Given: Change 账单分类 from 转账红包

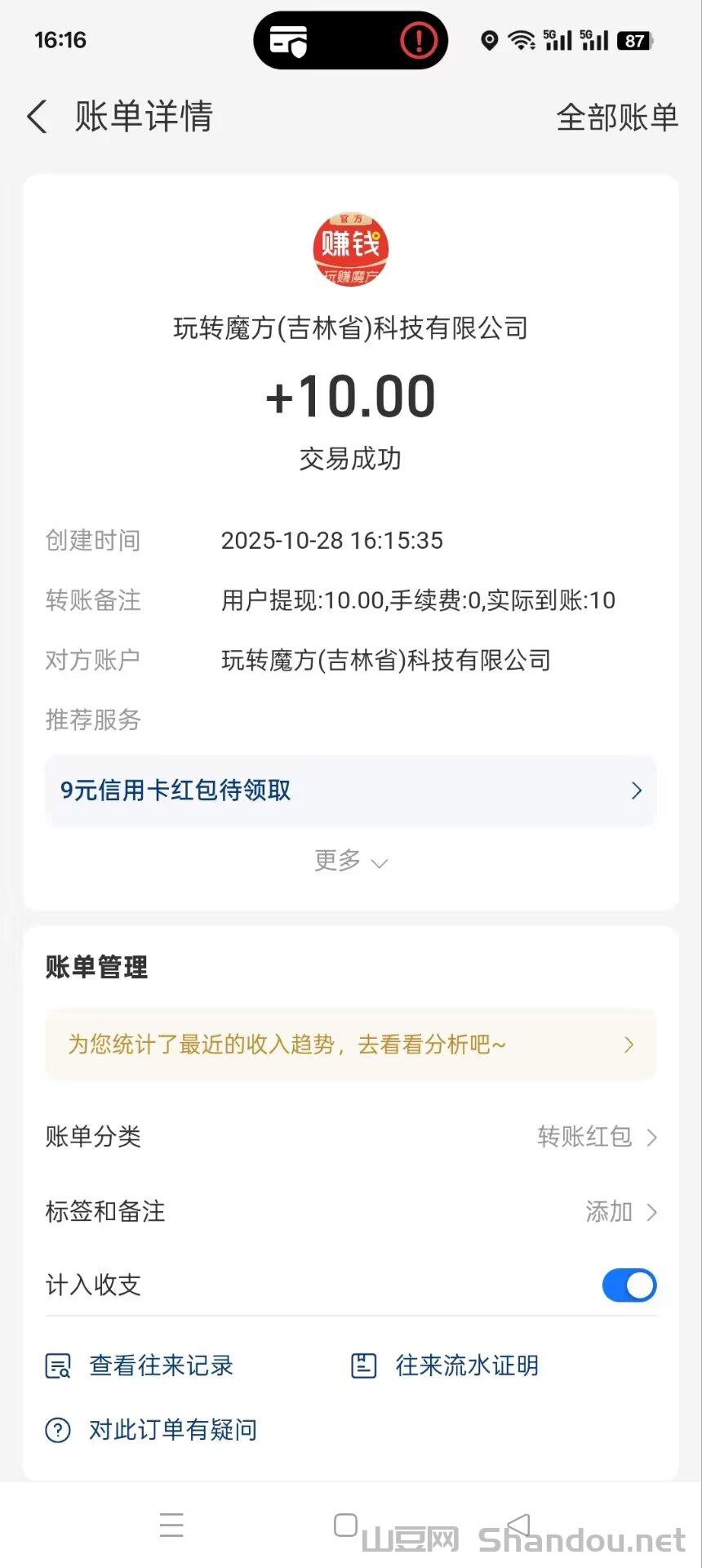Looking at the screenshot, I should pyautogui.click(x=596, y=1137).
